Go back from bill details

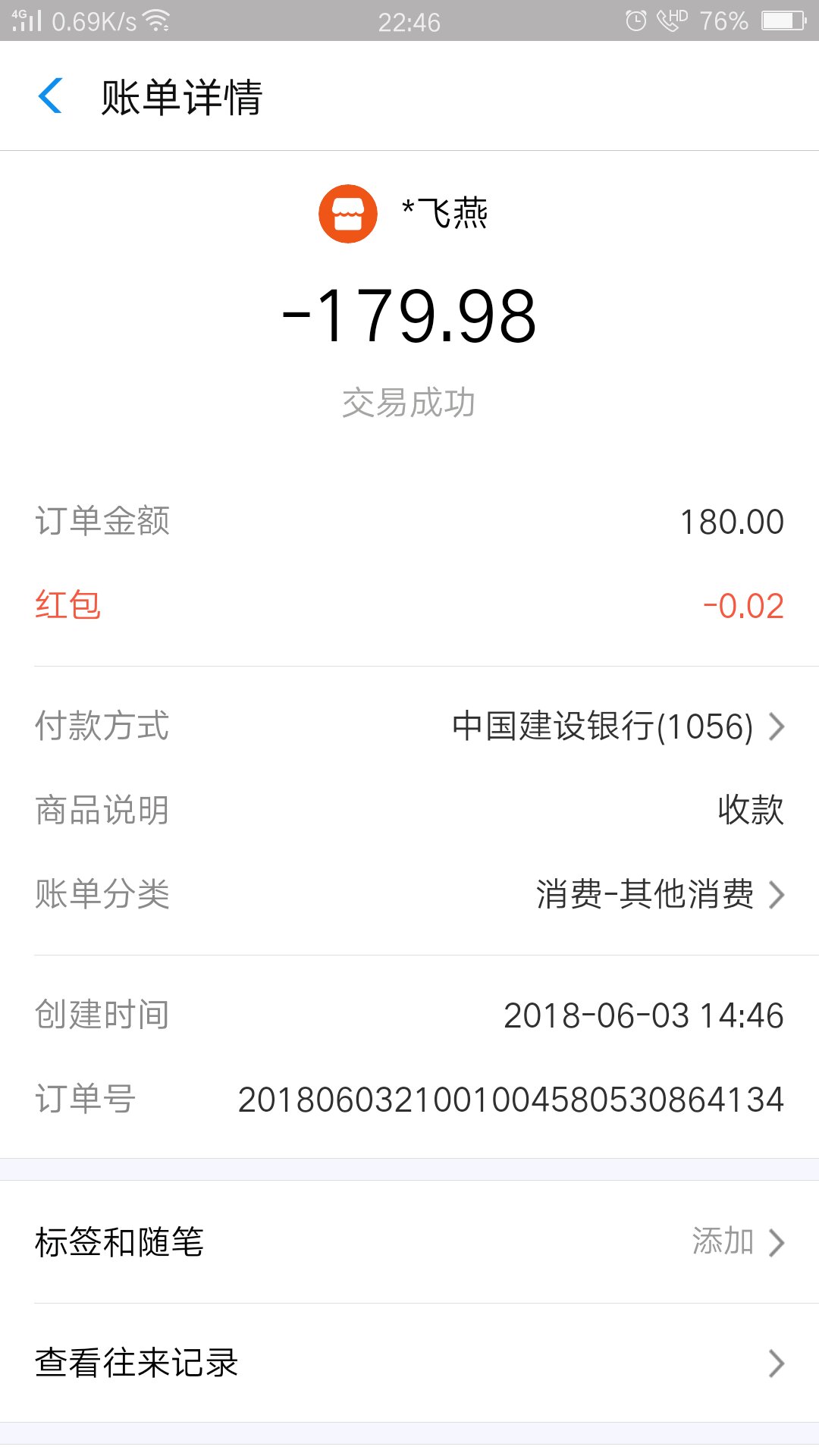click(x=50, y=96)
